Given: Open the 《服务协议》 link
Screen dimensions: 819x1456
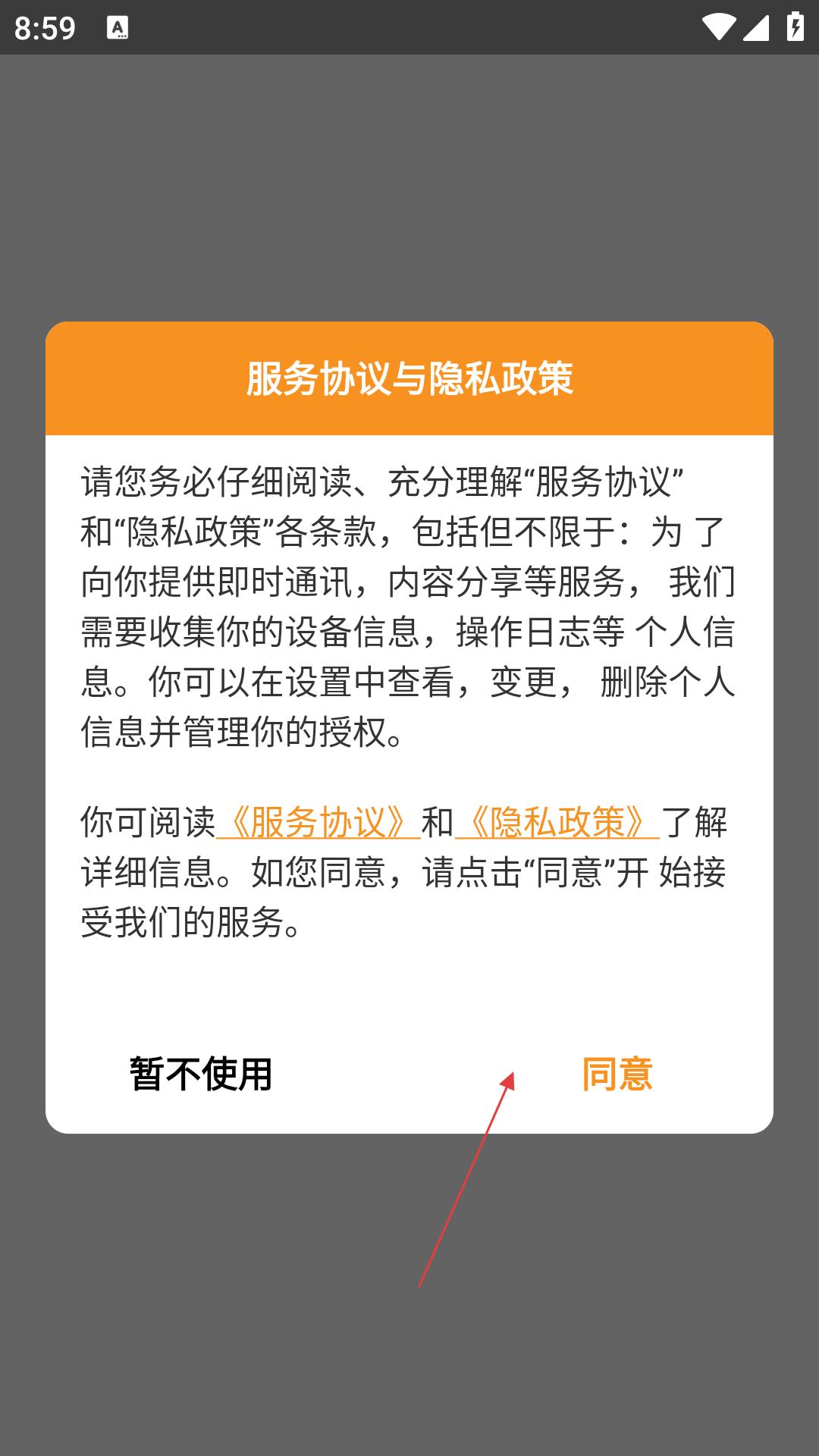Looking at the screenshot, I should [318, 821].
